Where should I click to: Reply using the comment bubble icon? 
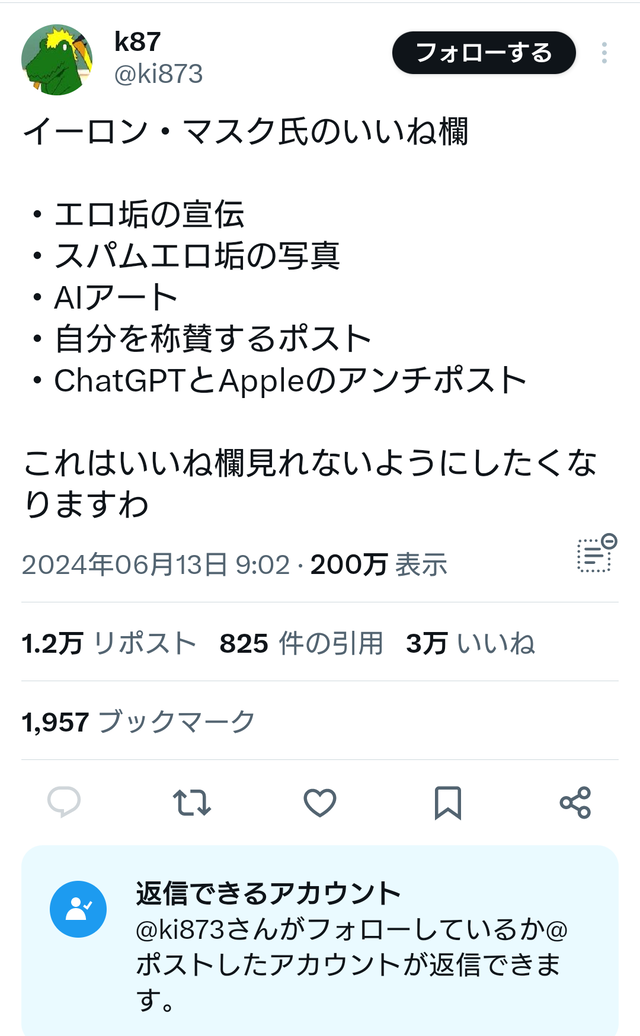[x=64, y=803]
